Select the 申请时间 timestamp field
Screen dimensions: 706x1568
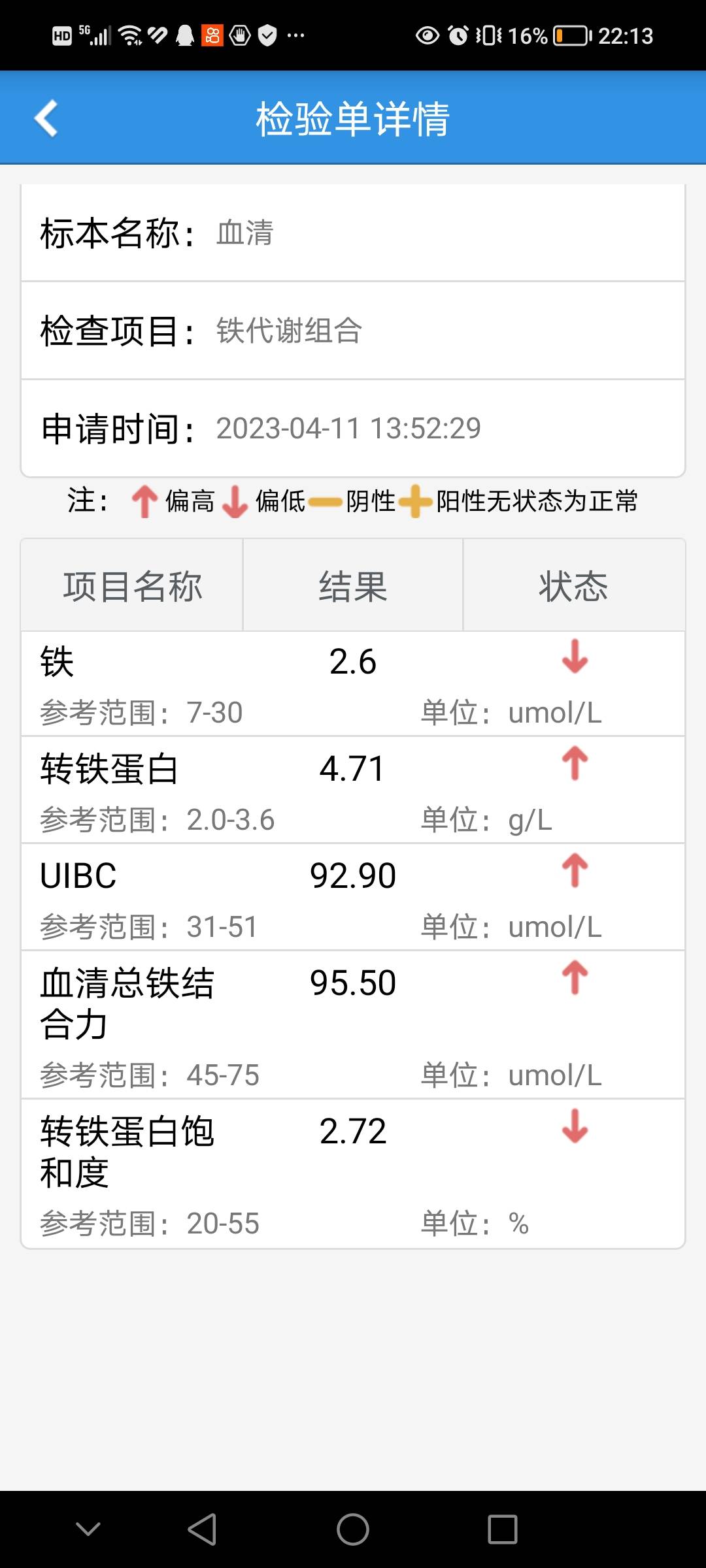click(350, 428)
